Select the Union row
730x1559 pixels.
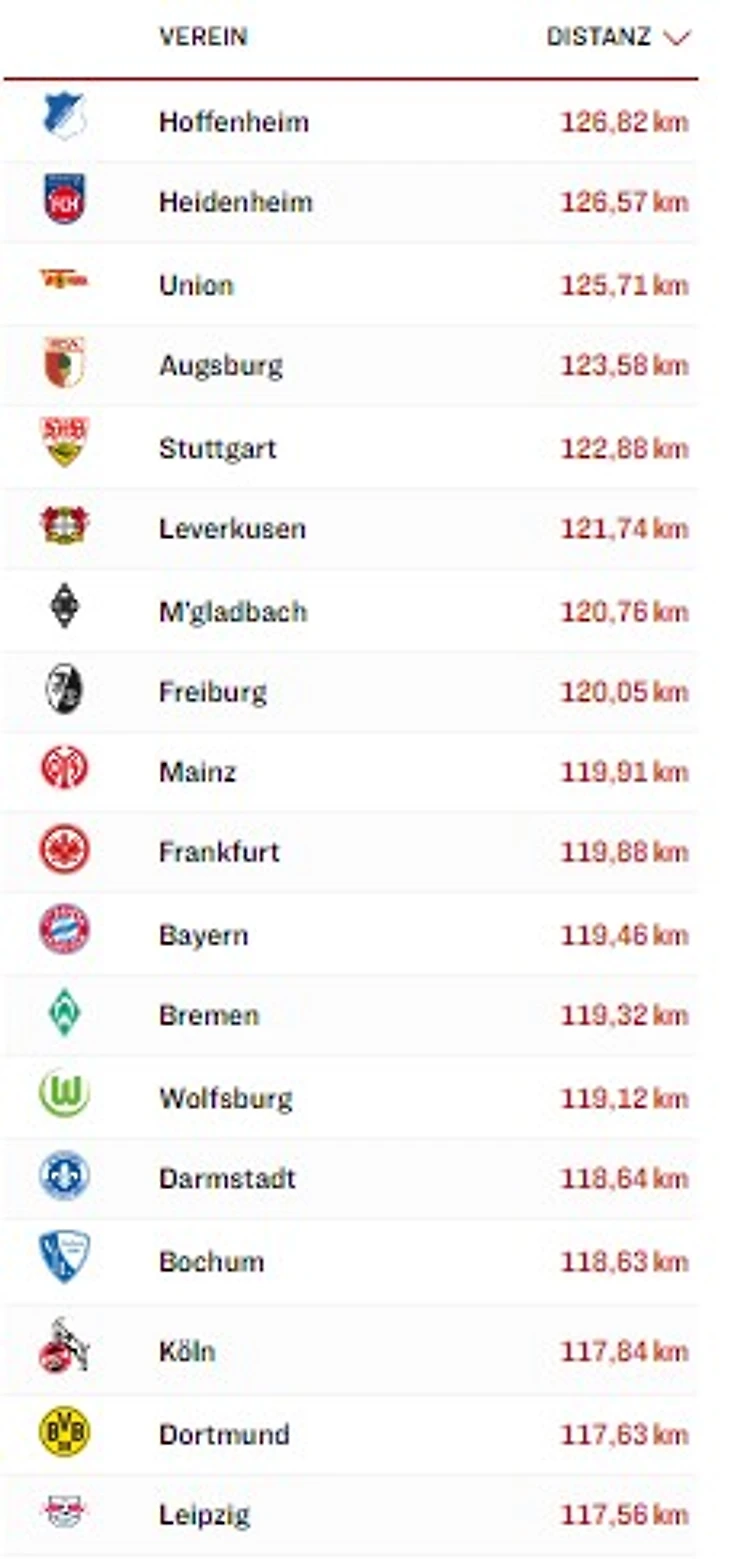[x=196, y=285]
